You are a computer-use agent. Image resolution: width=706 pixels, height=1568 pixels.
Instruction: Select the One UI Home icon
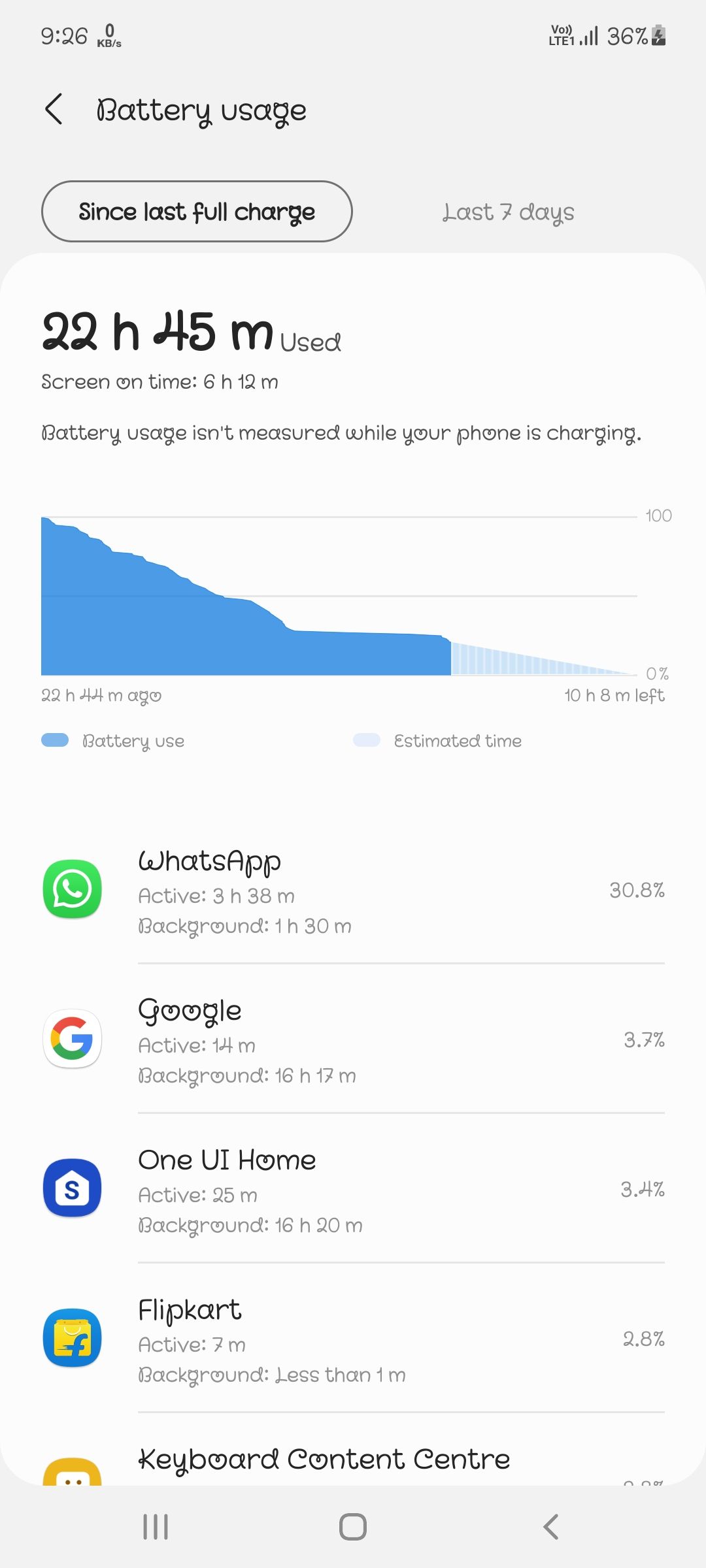click(72, 1189)
